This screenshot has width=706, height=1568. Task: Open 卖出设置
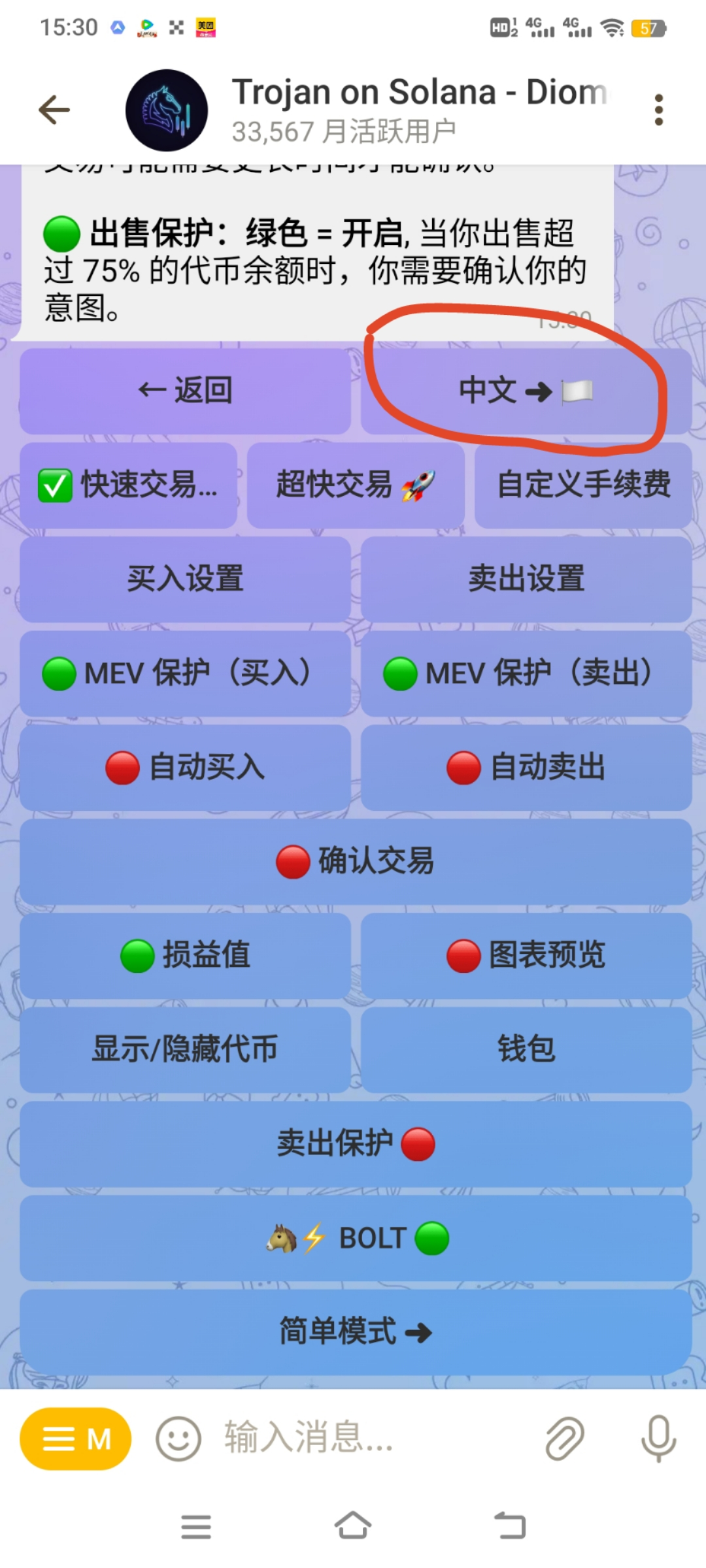(526, 579)
